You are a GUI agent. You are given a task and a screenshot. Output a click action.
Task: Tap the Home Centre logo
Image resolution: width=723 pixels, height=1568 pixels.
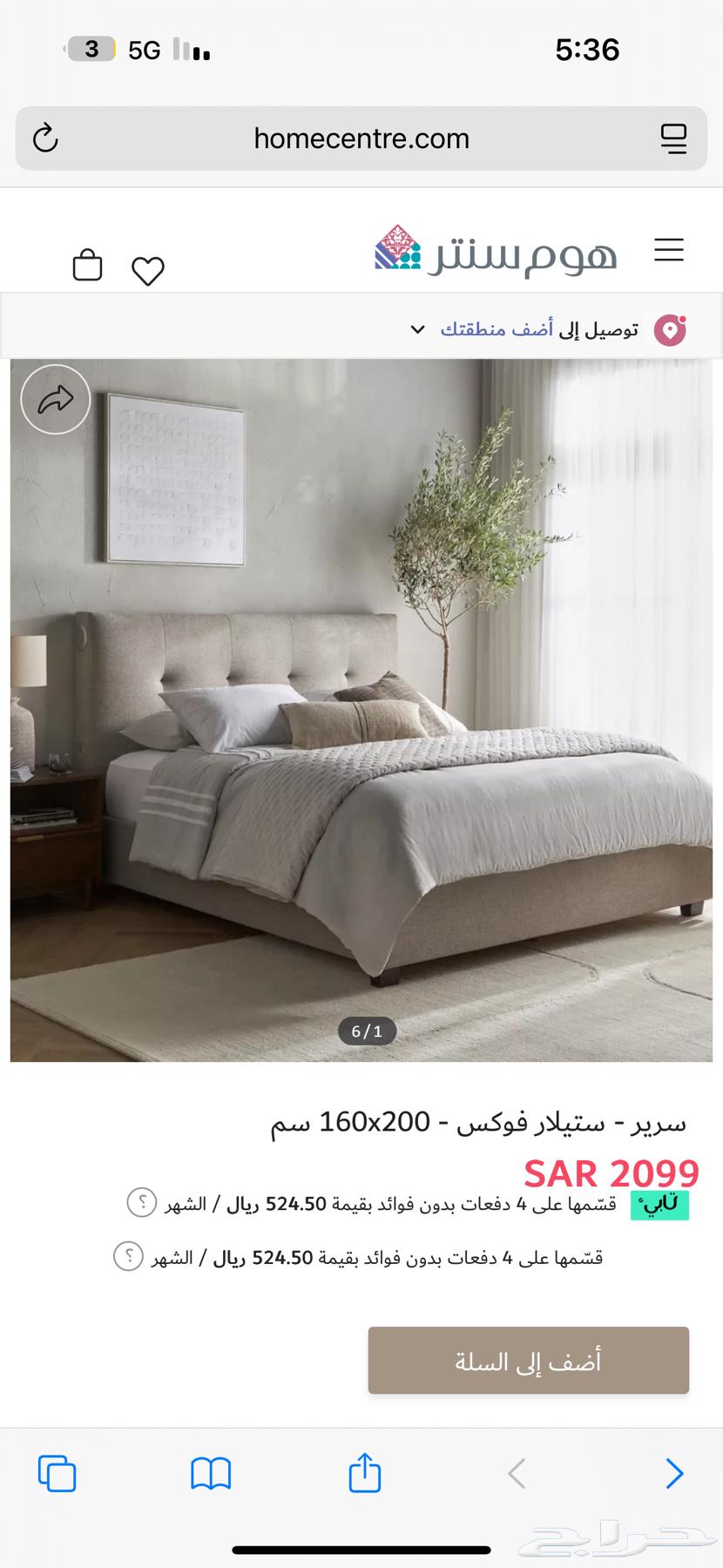[x=492, y=253]
